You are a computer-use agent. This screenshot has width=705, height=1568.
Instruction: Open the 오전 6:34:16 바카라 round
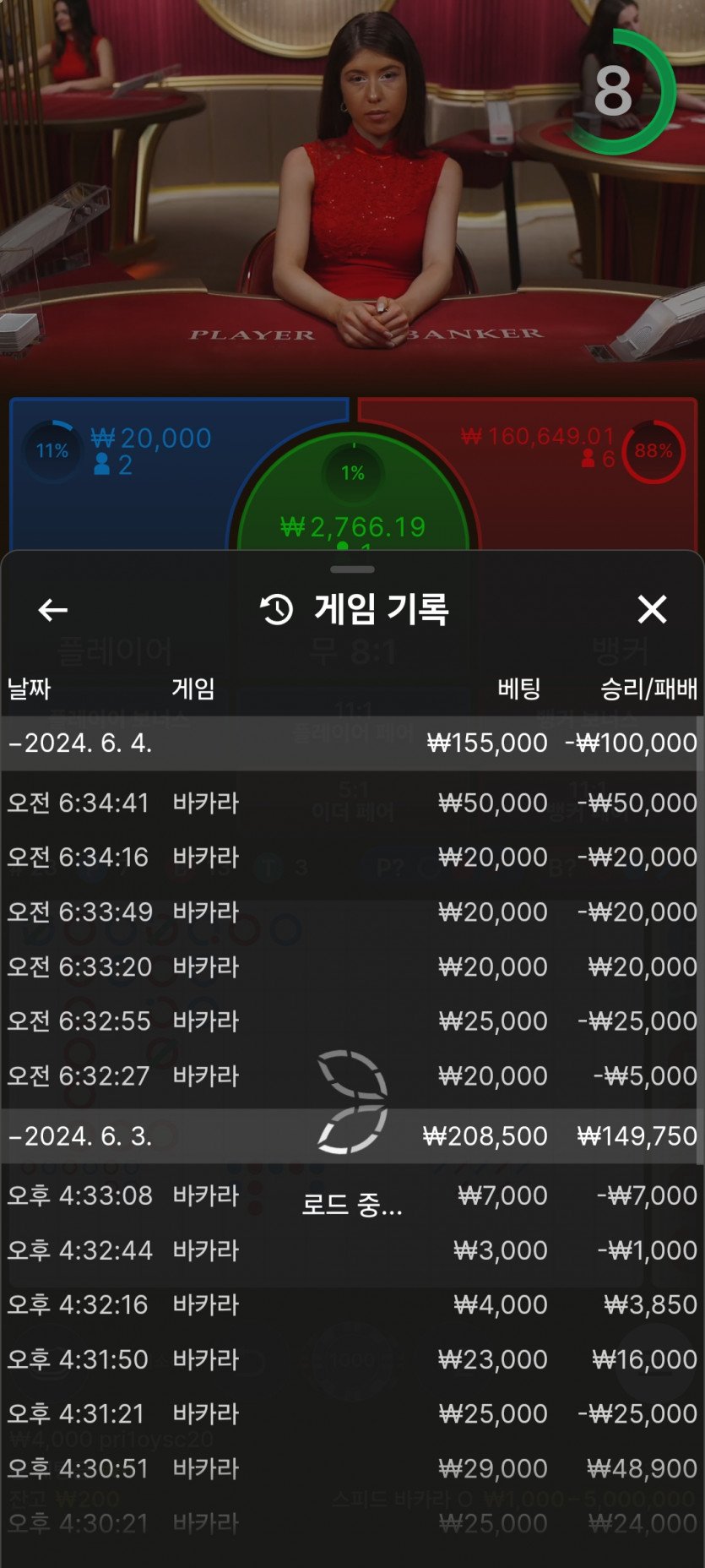point(351,857)
